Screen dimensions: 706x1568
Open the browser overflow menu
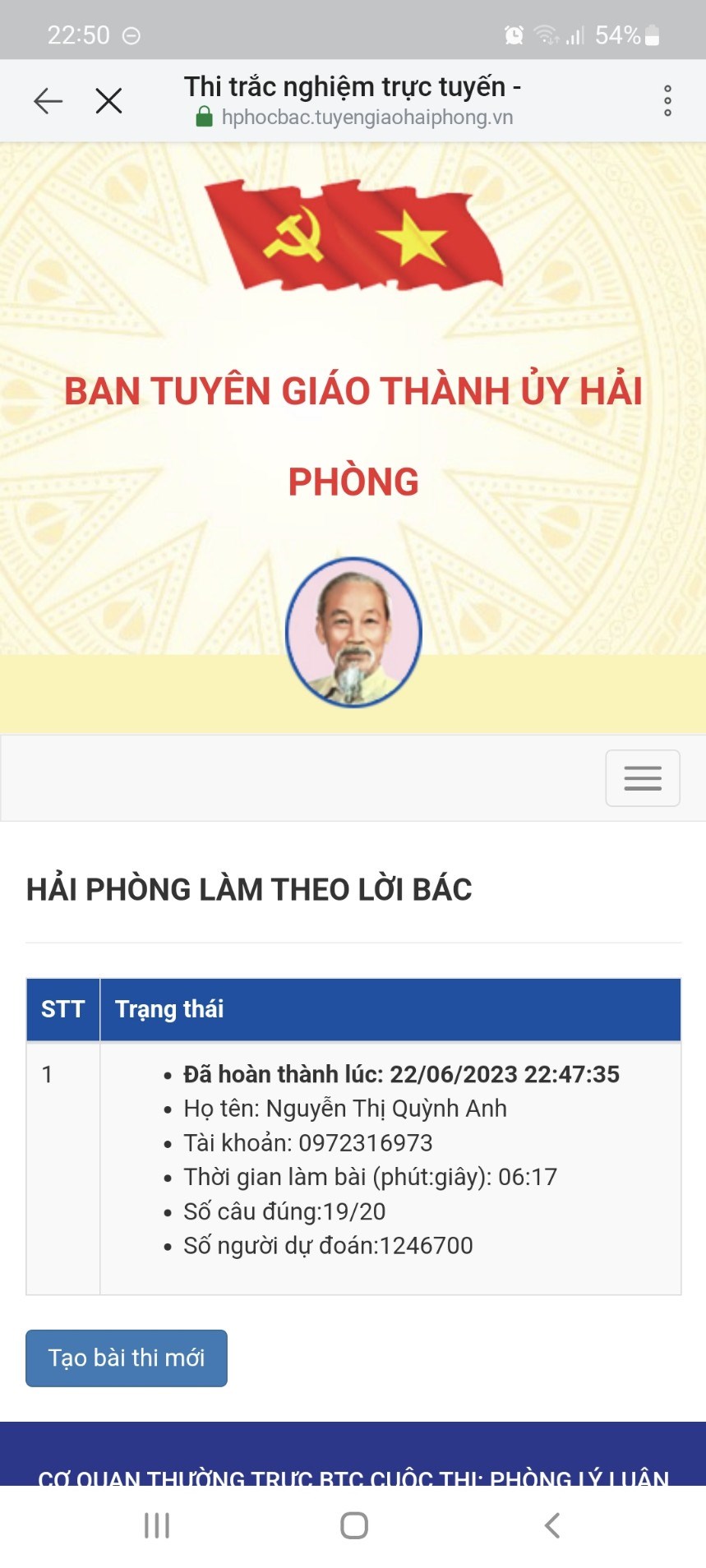(x=667, y=101)
